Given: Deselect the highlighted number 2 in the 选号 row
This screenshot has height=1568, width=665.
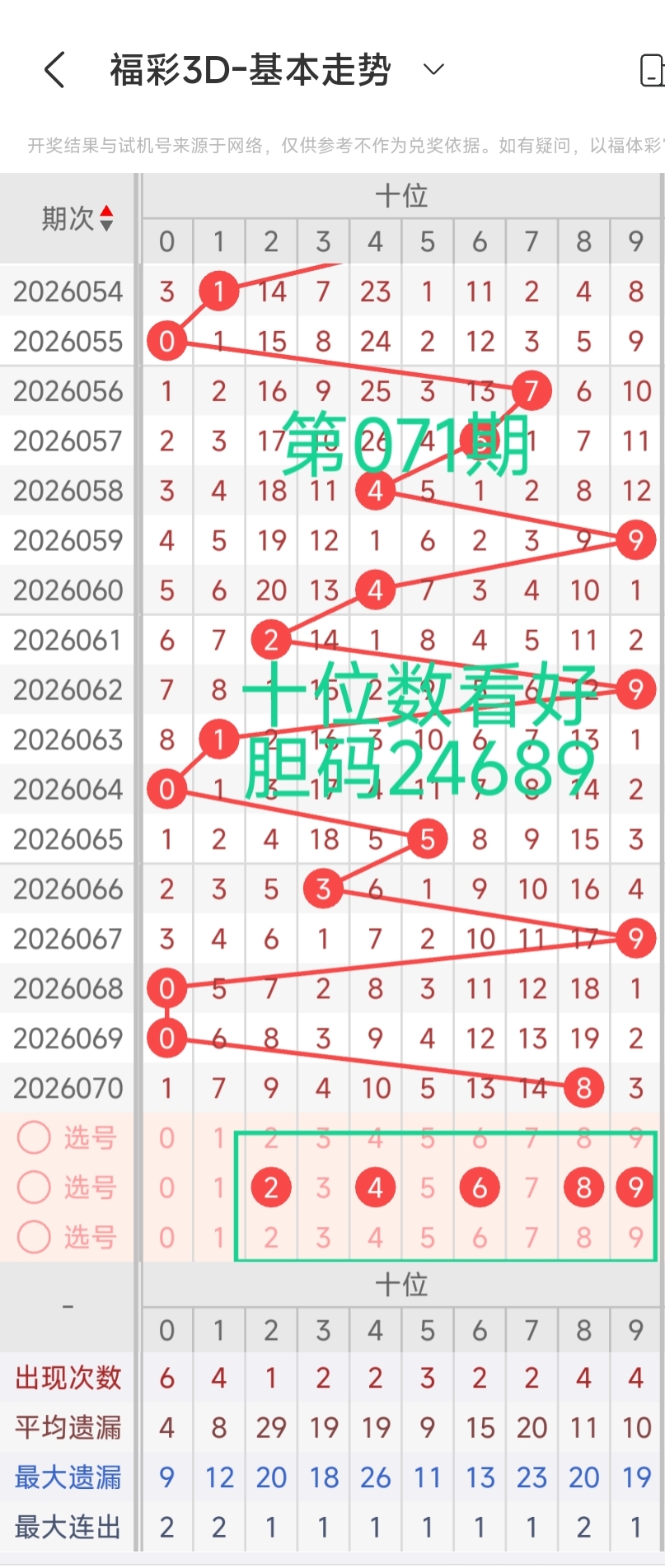Looking at the screenshot, I should click(270, 1188).
